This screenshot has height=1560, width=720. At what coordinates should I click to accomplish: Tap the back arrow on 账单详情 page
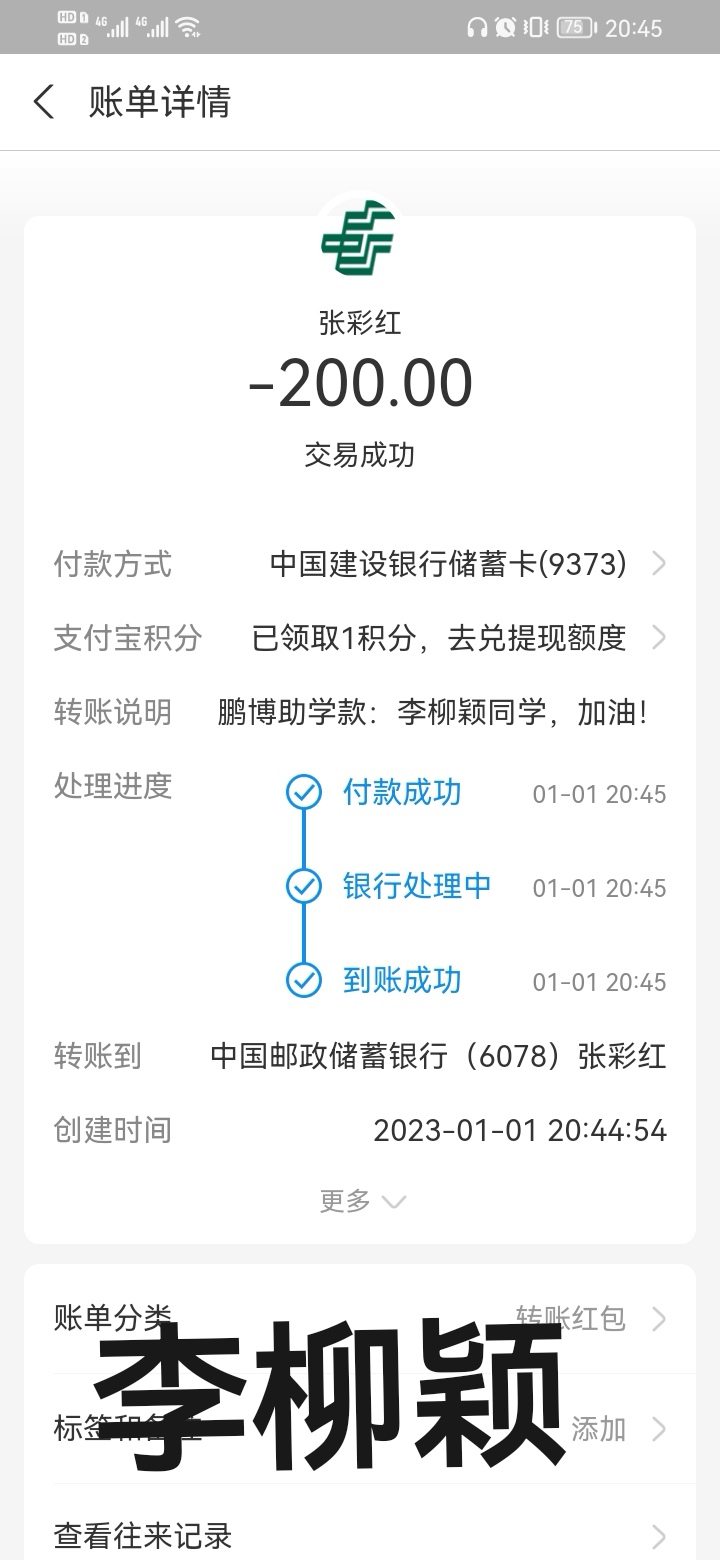(x=42, y=102)
